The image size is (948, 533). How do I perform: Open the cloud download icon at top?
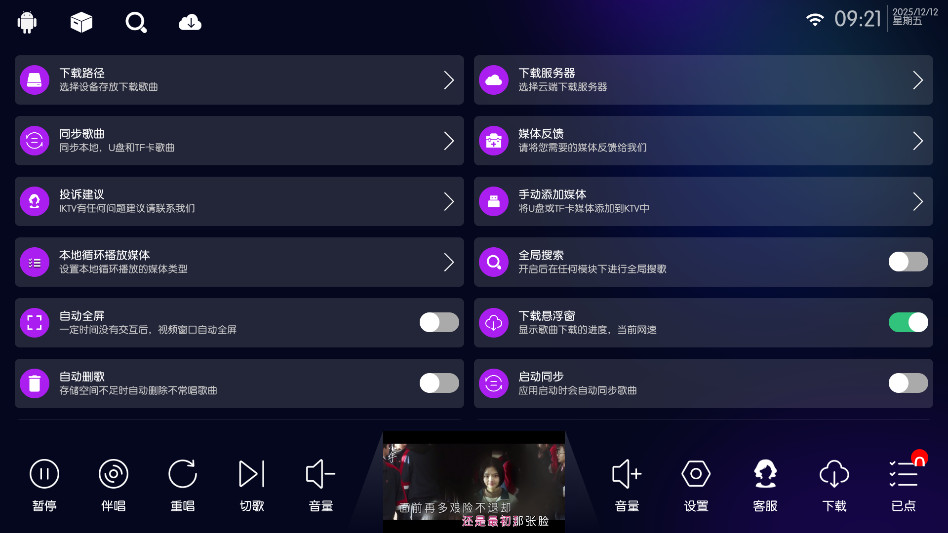(x=190, y=22)
